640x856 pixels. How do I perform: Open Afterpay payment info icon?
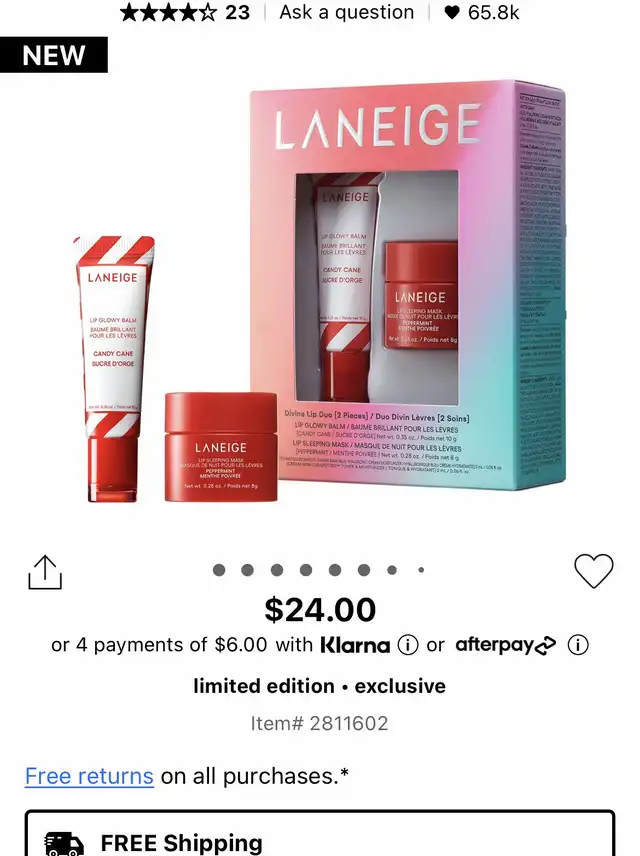click(578, 645)
